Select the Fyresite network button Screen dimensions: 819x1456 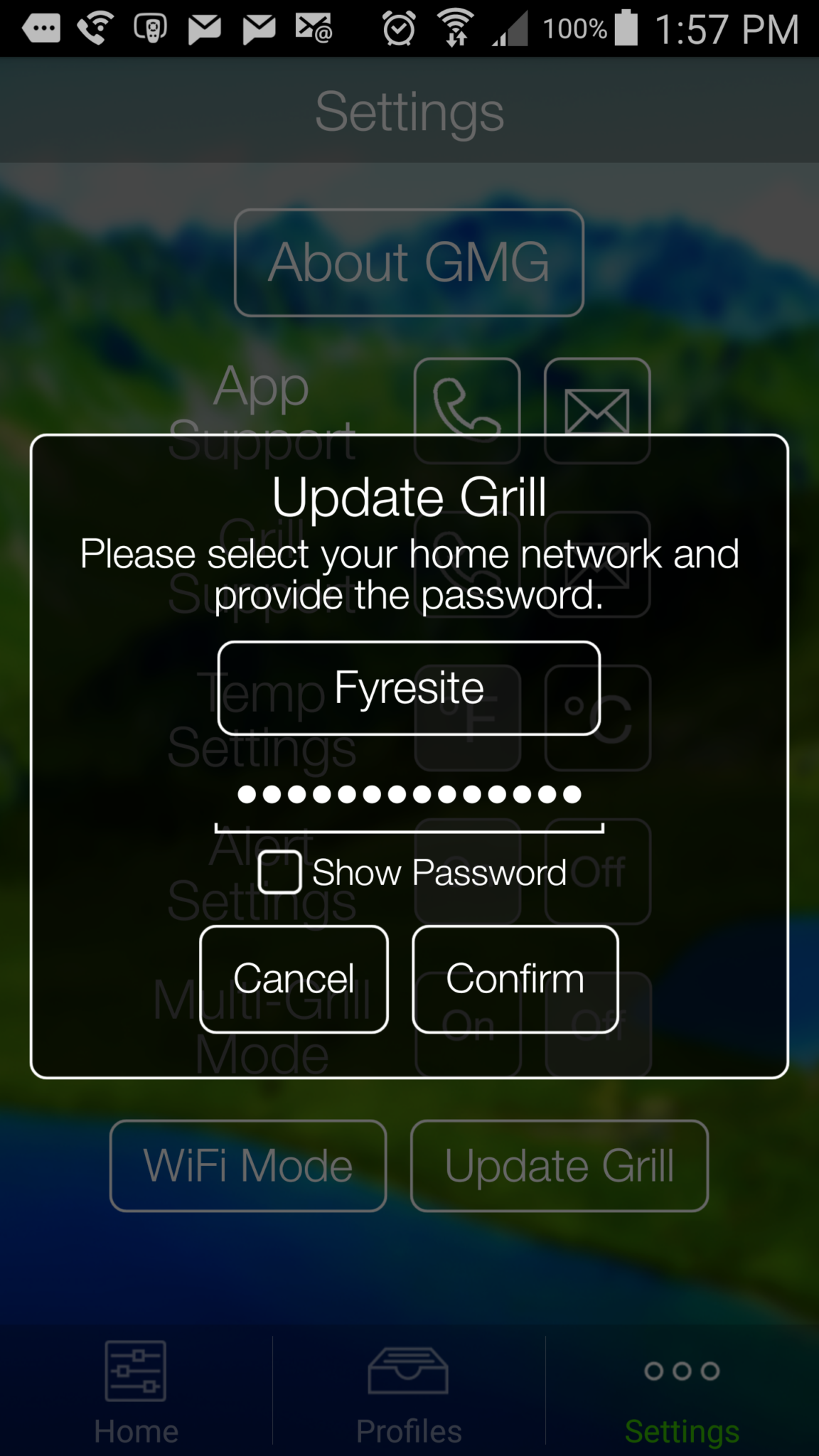click(x=409, y=688)
